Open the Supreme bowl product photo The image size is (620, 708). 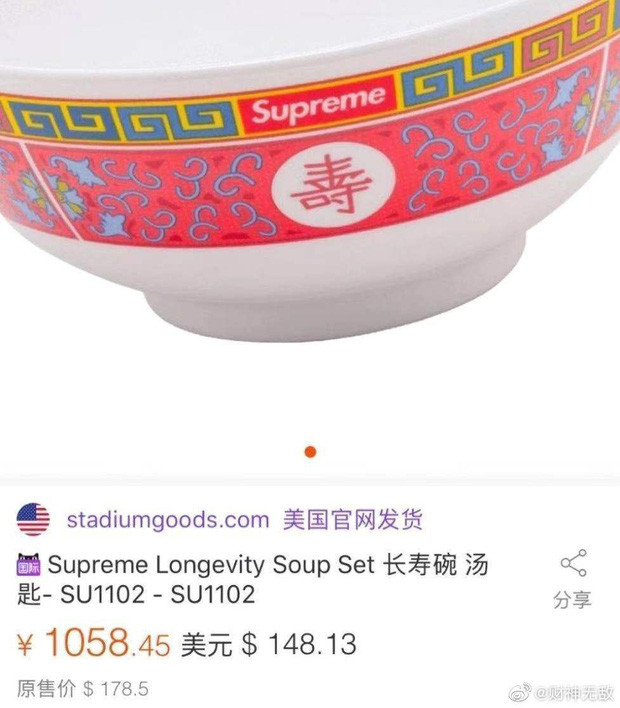(x=310, y=200)
